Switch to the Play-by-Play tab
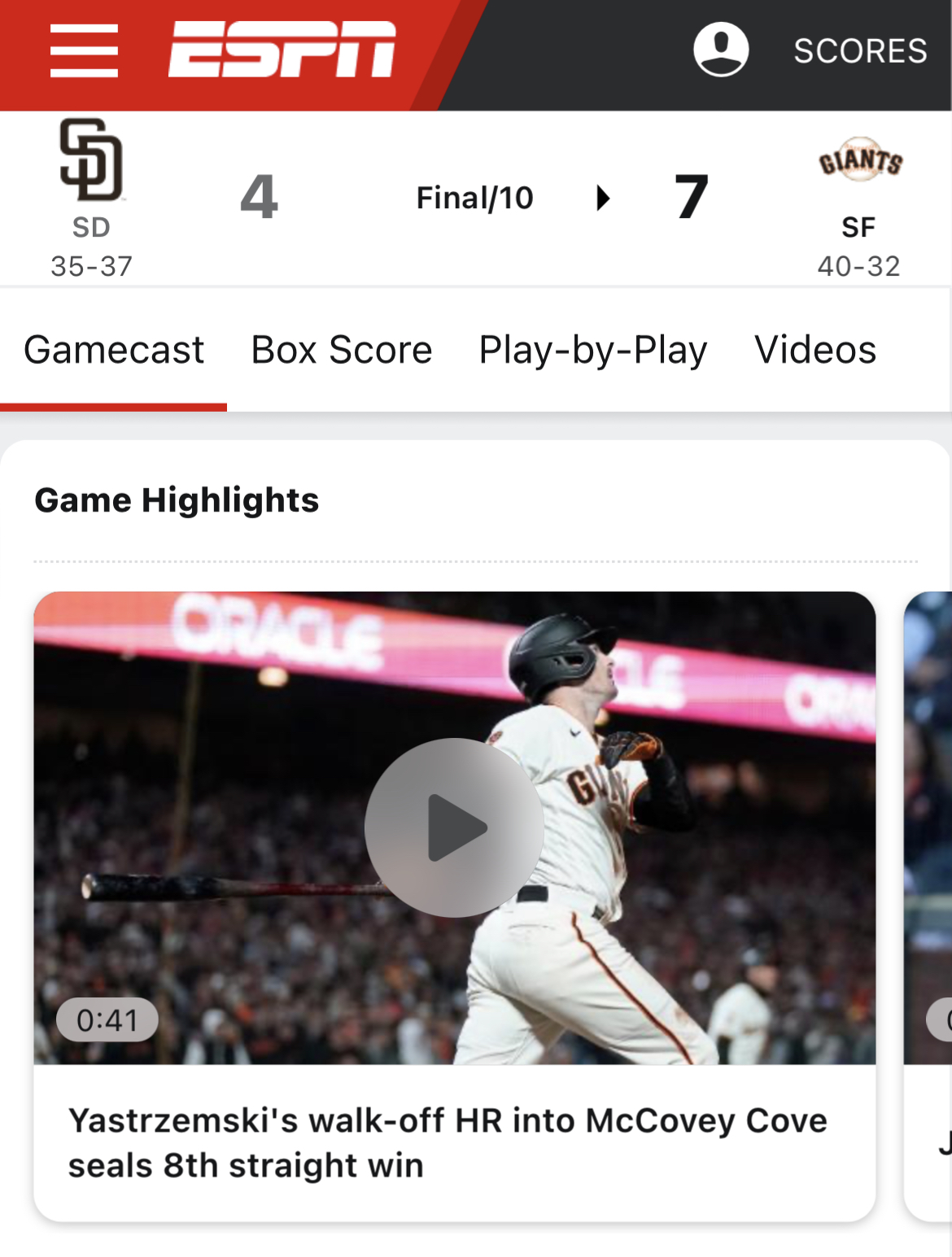The height and width of the screenshot is (1257, 952). point(592,351)
